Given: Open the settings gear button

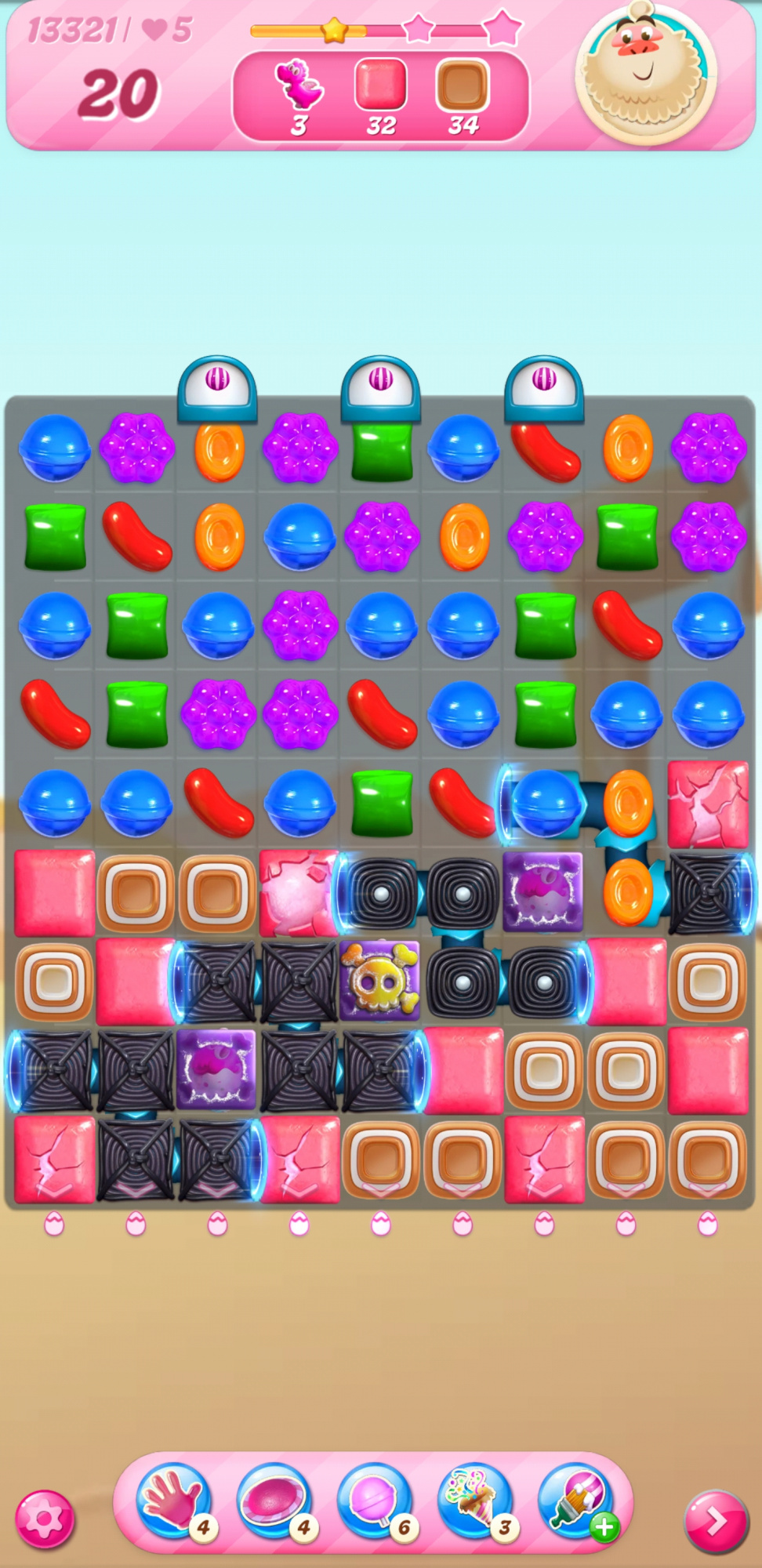Looking at the screenshot, I should 45,1519.
